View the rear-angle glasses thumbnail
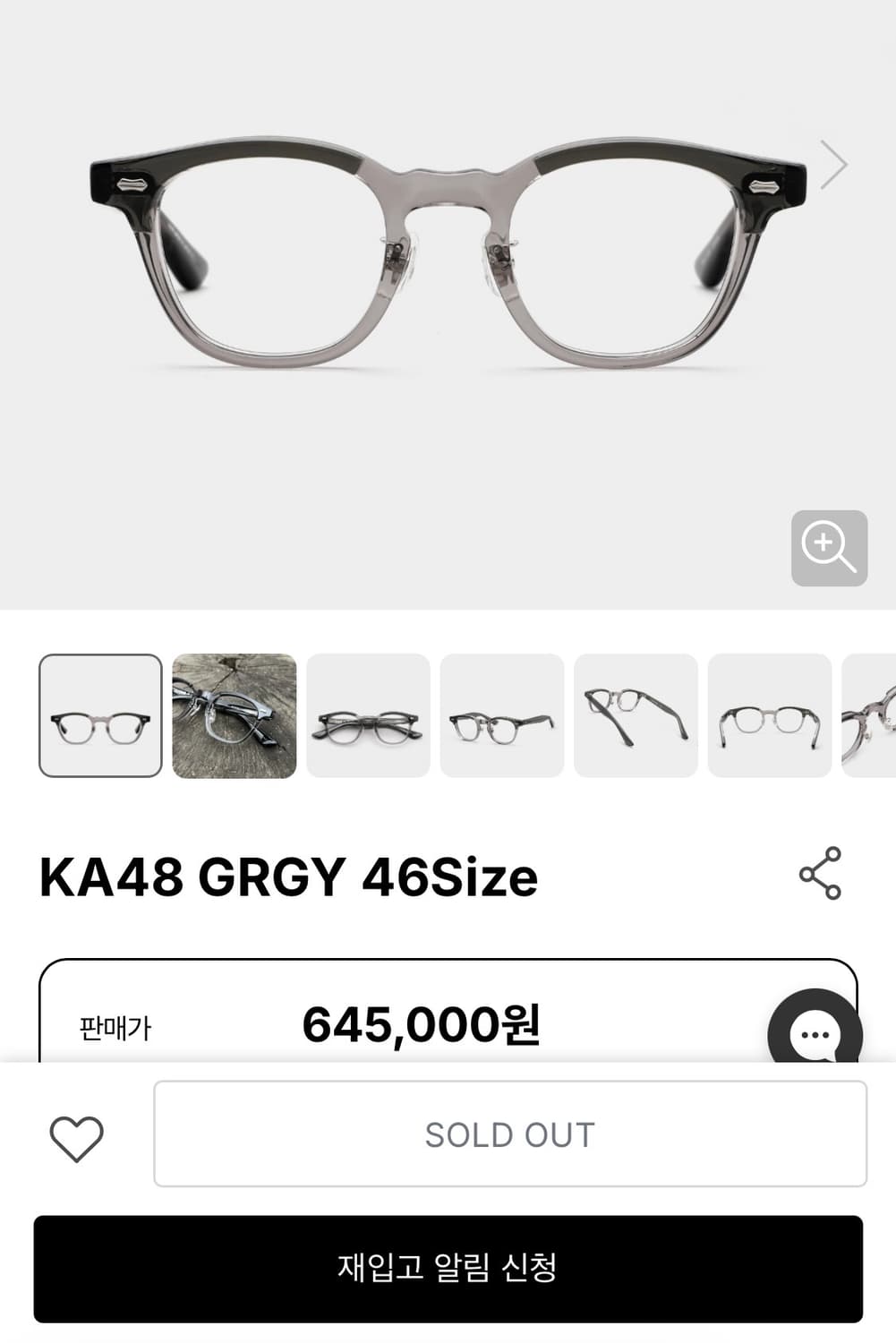 636,716
